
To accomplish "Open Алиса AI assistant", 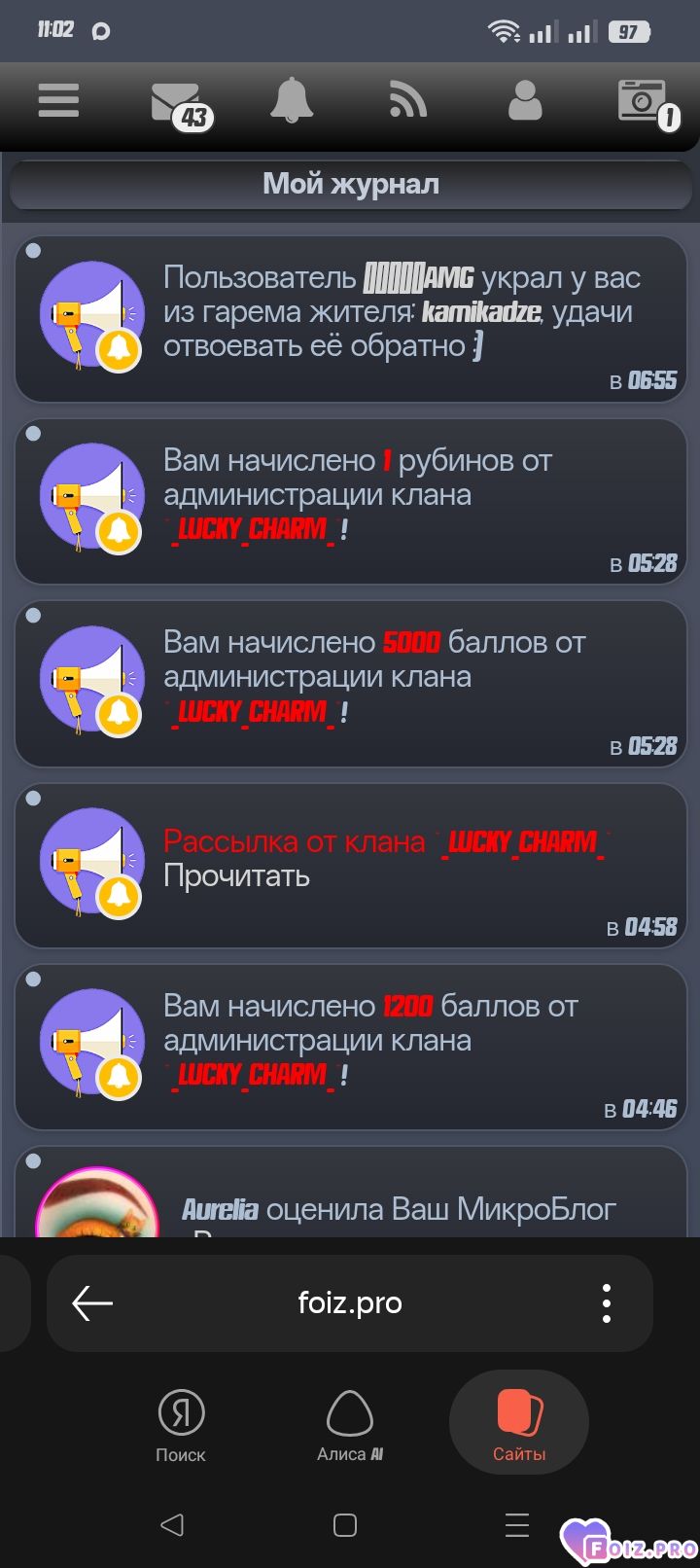I will pyautogui.click(x=350, y=1425).
